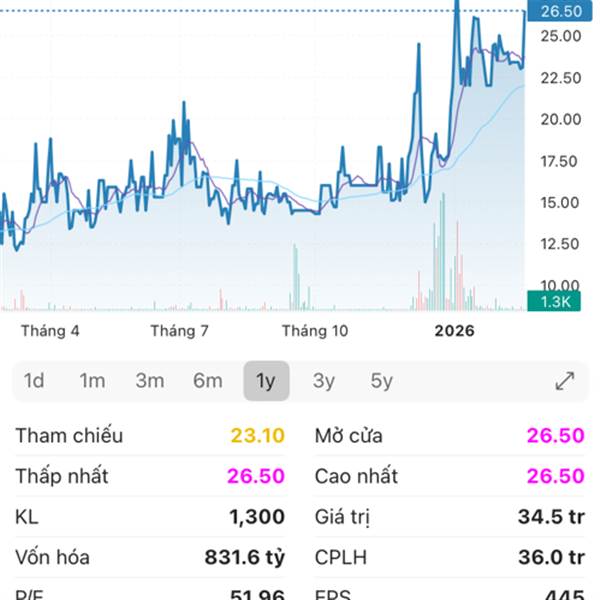Screen dimensions: 600x600
Task: Switch chart range to 1d
Action: 34,381
